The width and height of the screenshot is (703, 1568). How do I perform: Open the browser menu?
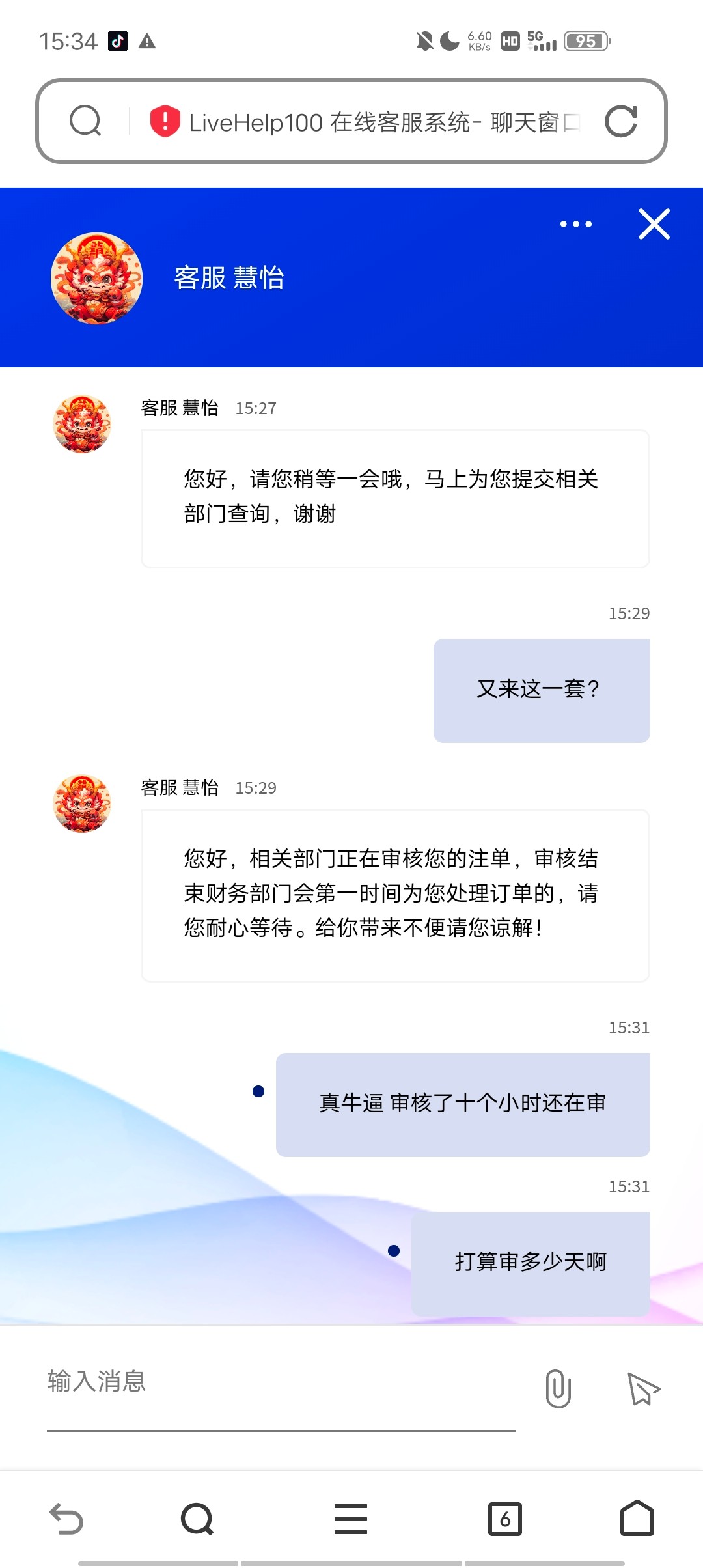click(x=351, y=1519)
